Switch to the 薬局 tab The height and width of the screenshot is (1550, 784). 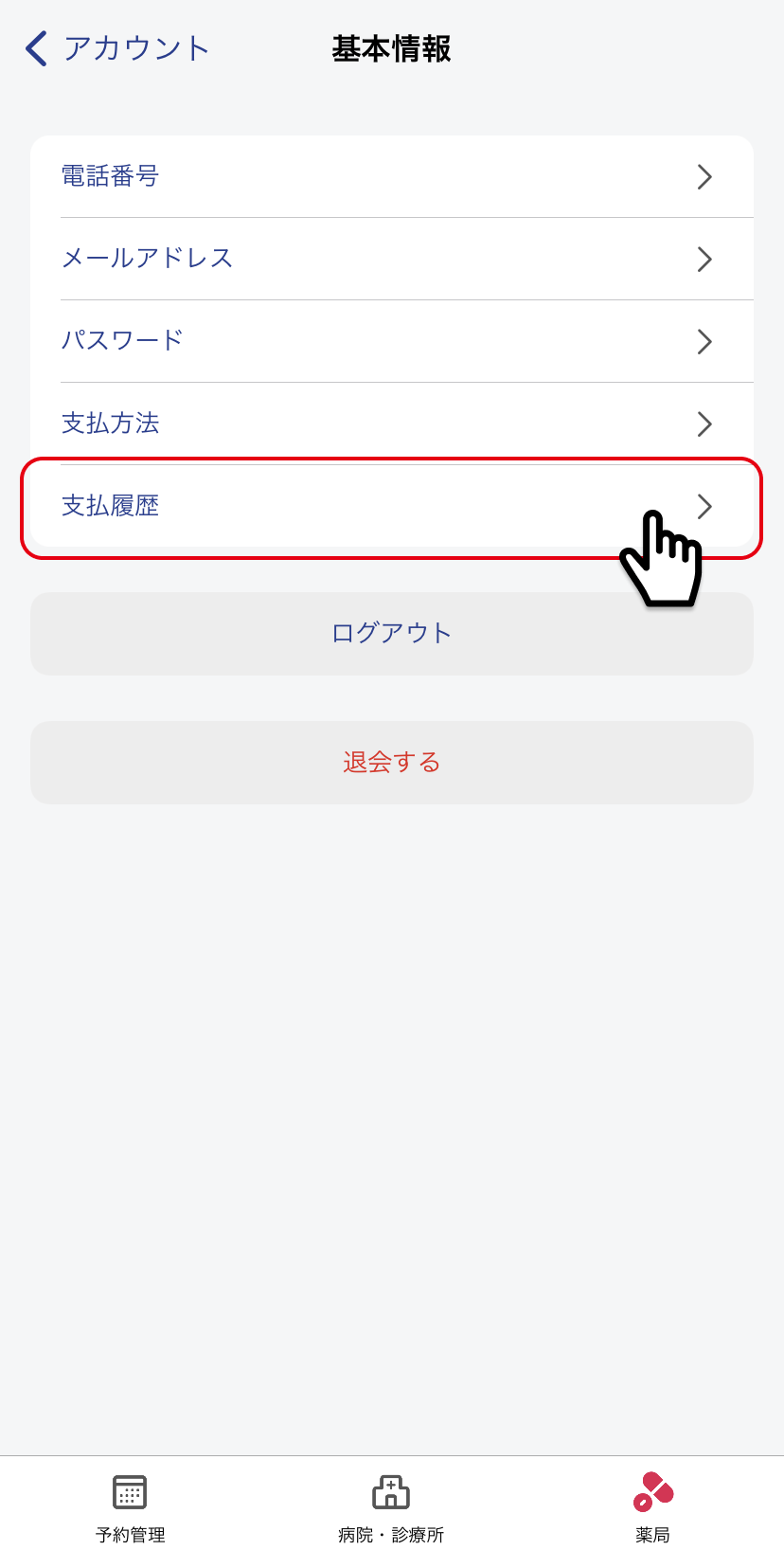[652, 1506]
